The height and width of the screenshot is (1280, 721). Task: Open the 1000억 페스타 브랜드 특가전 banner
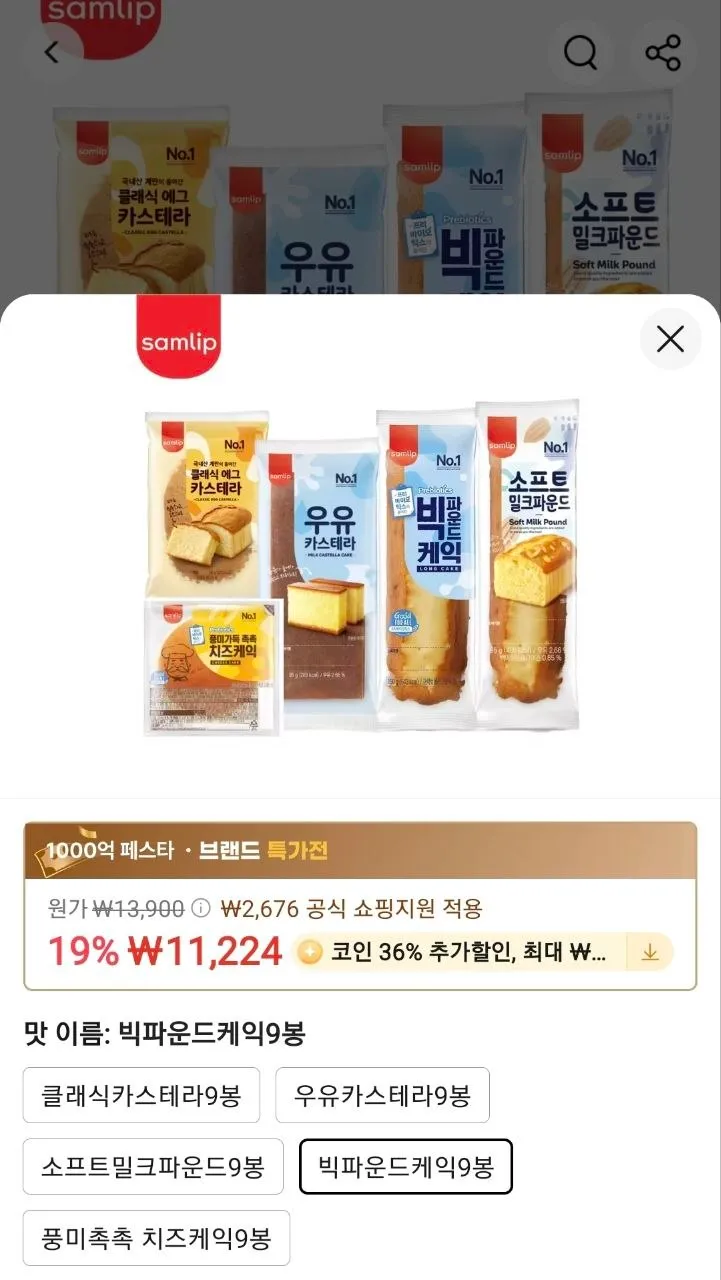coord(360,851)
